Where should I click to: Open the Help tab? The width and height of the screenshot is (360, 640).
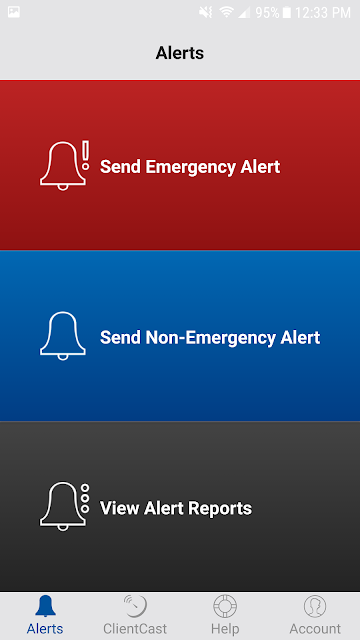[x=225, y=616]
